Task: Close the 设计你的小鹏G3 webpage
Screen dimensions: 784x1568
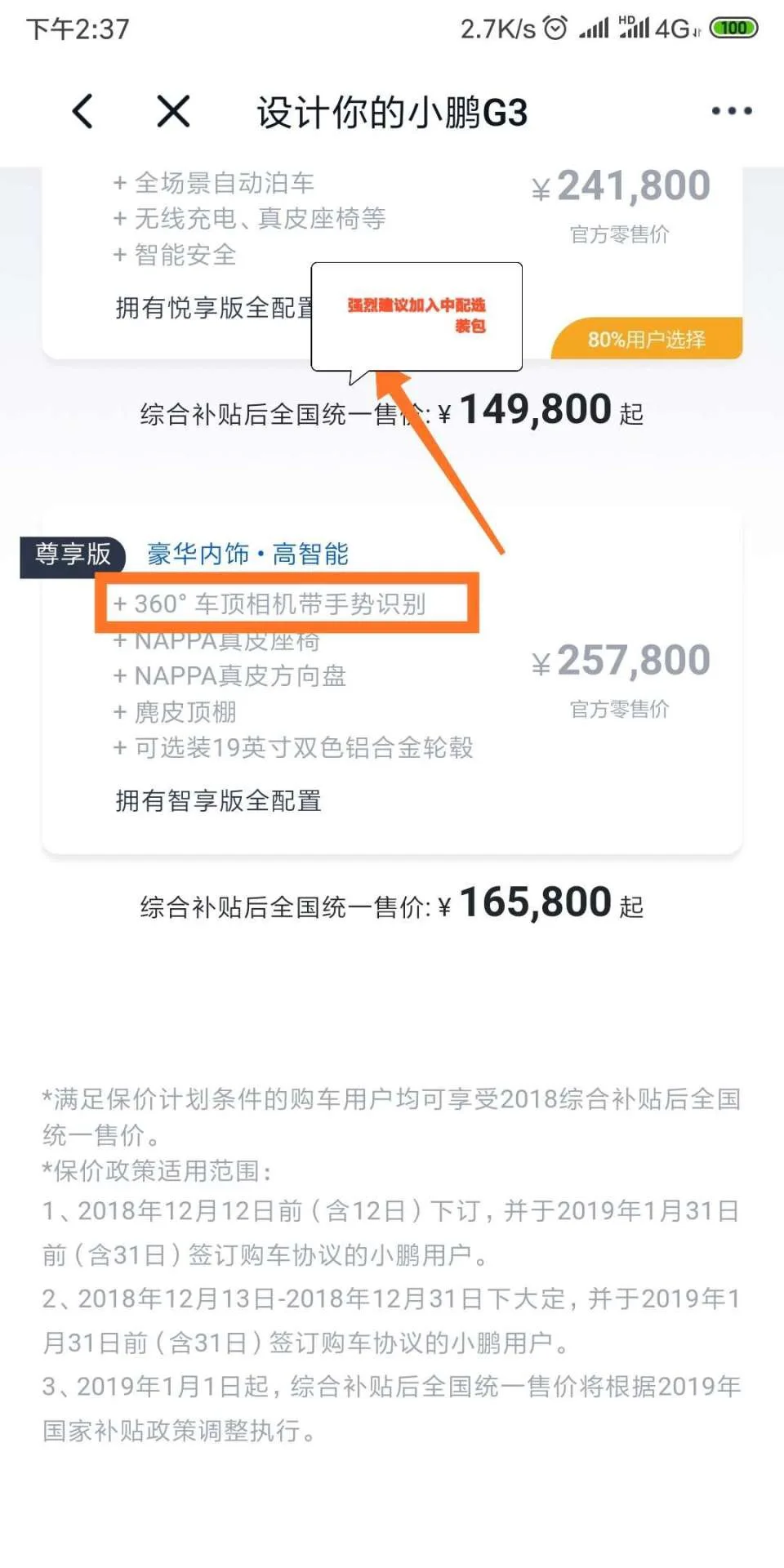Action: 173,111
